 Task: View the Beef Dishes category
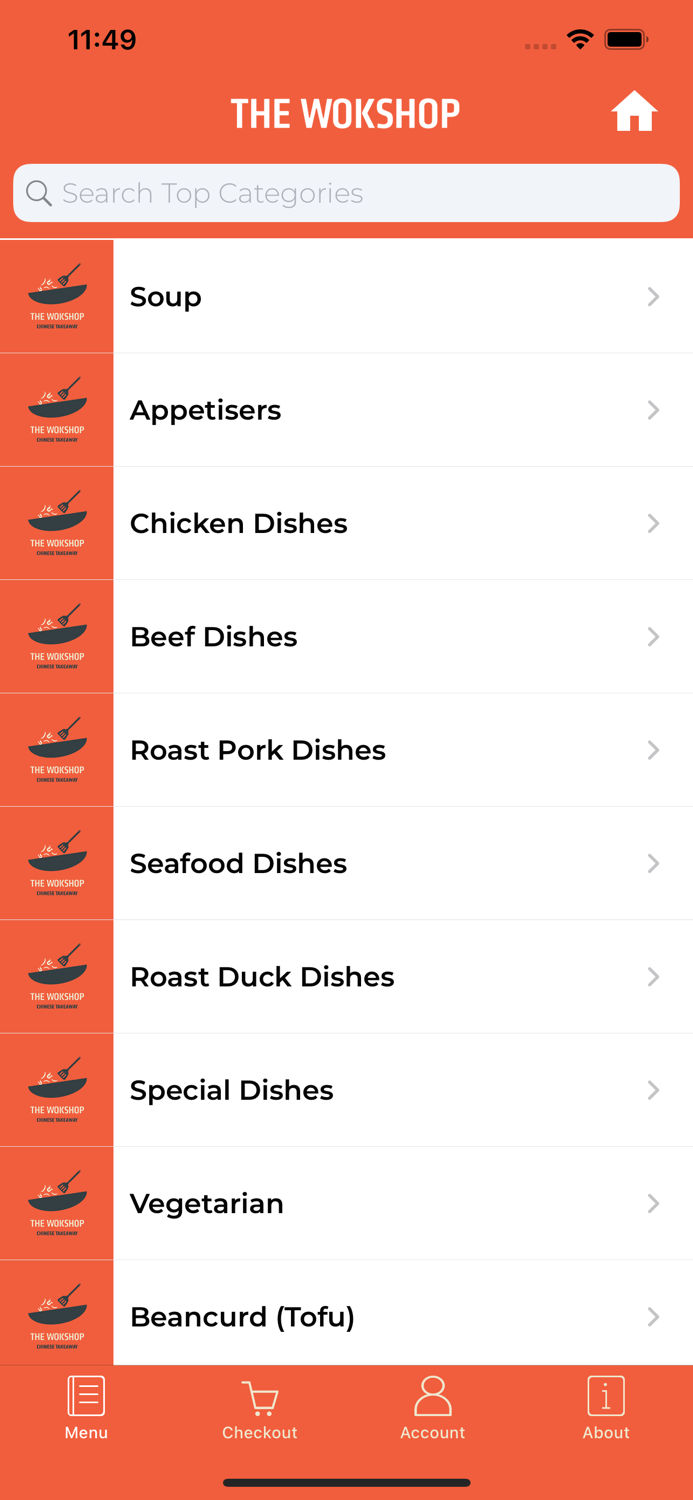(346, 637)
